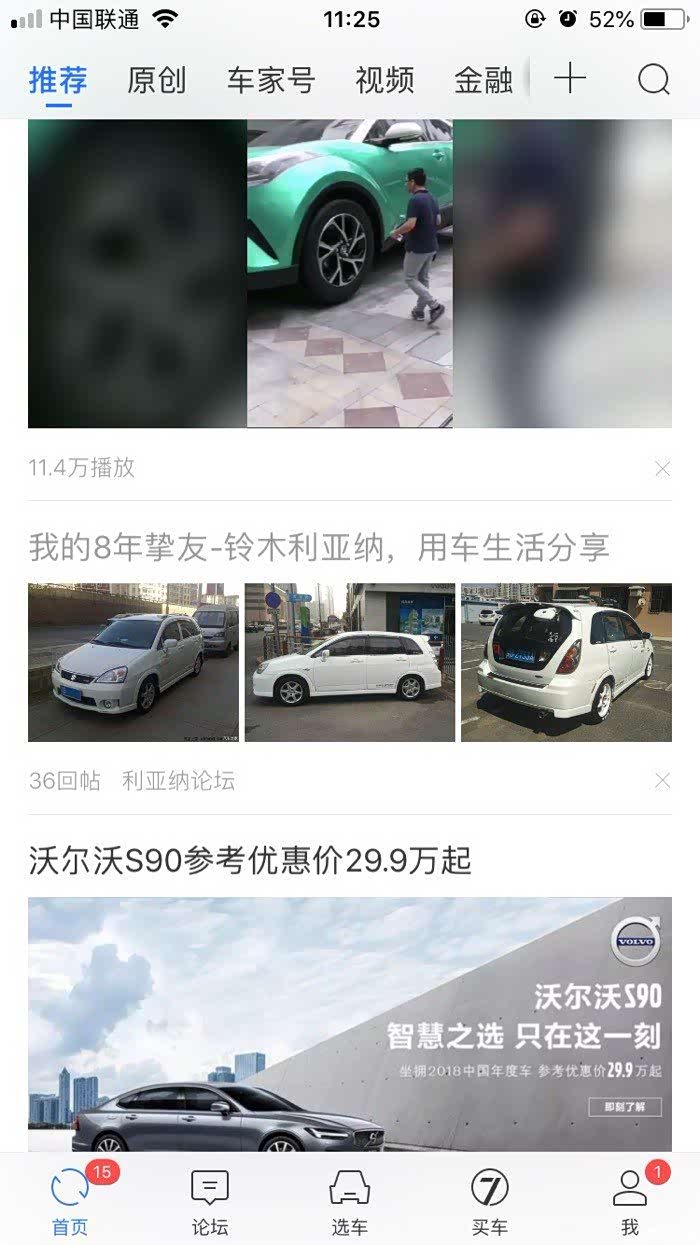Image resolution: width=700 pixels, height=1245 pixels.
Task: Switch to the 买车 tab
Action: (x=490, y=1201)
